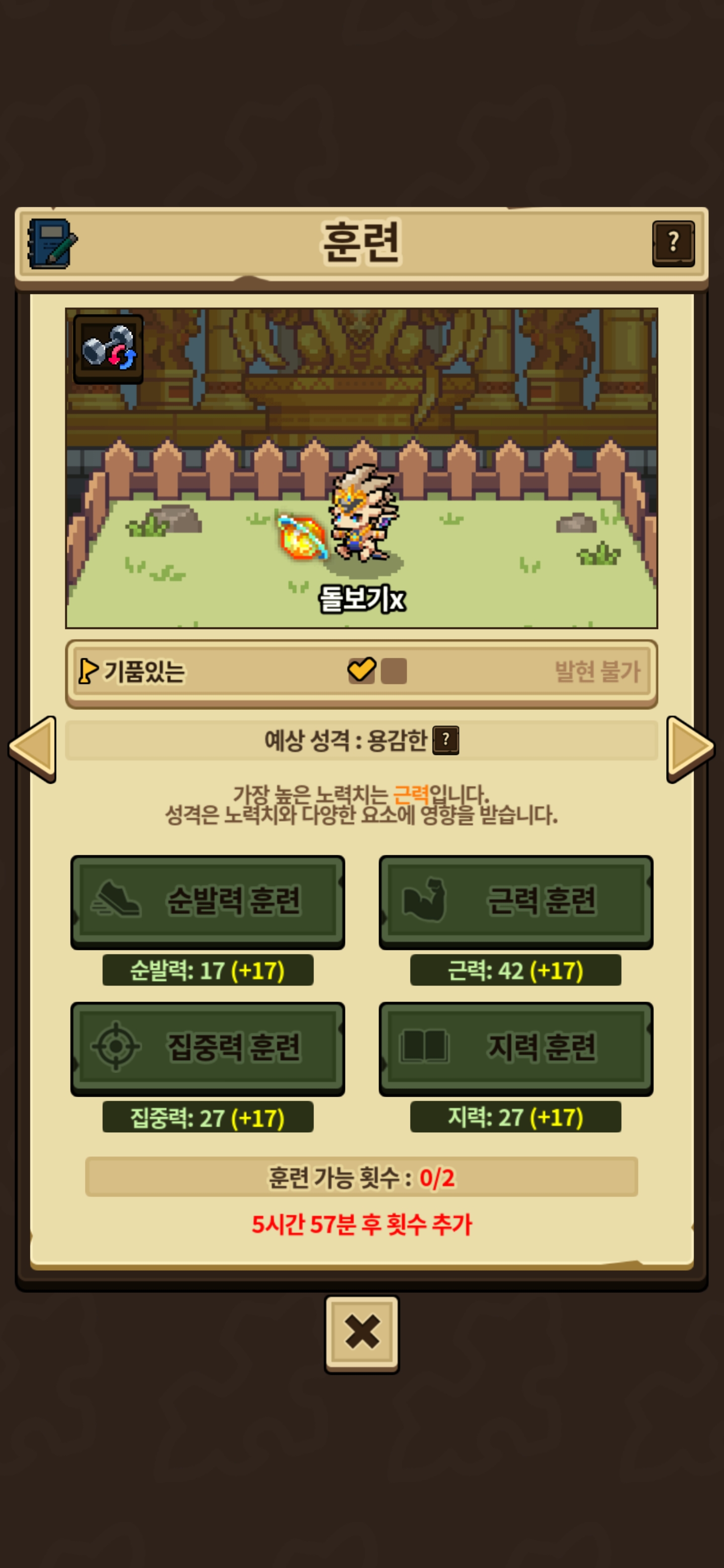Start 순발력 훈련
Screen dimensions: 724x1568
pos(208,901)
